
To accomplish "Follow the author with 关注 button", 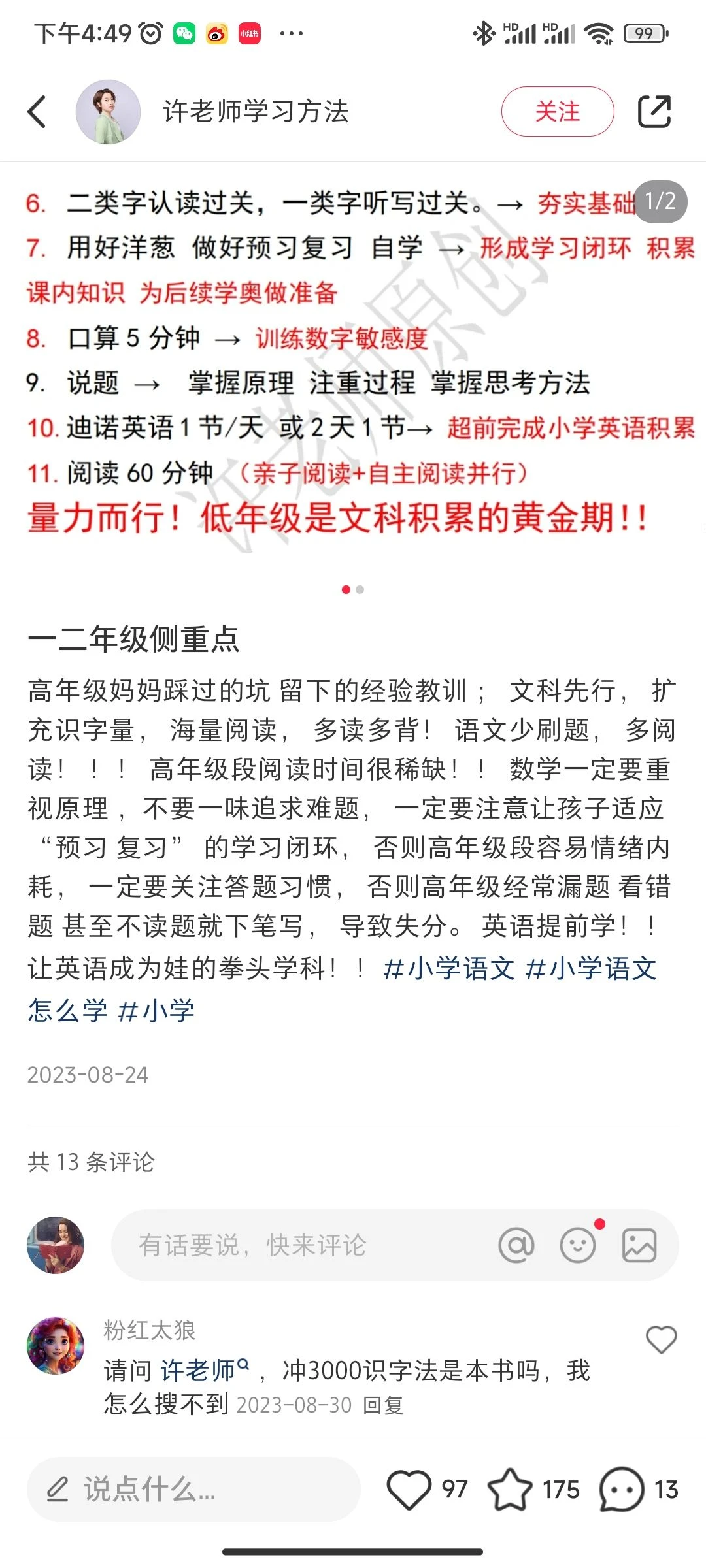I will pos(558,112).
